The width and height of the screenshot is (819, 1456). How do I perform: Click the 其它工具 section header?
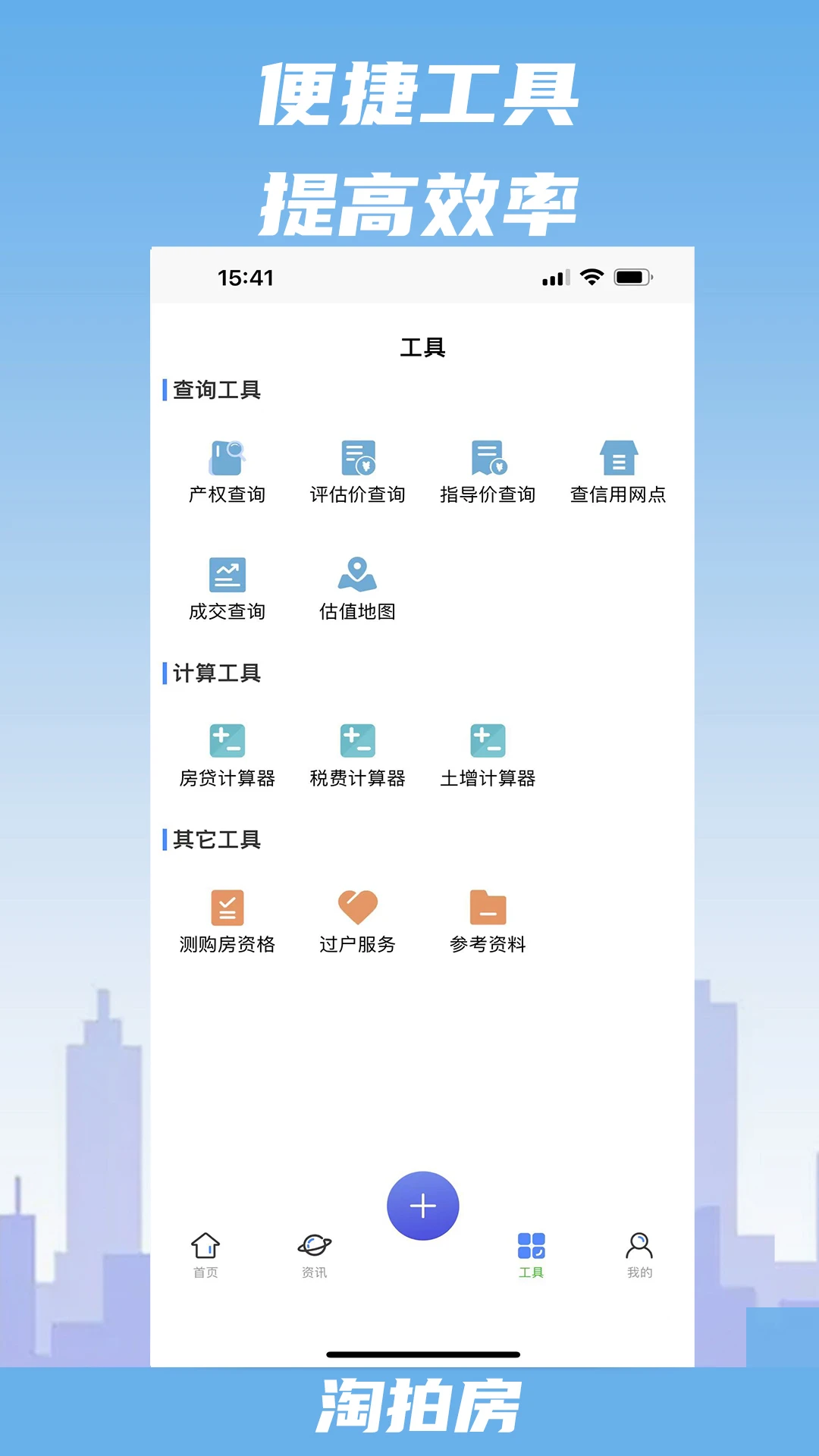(215, 840)
